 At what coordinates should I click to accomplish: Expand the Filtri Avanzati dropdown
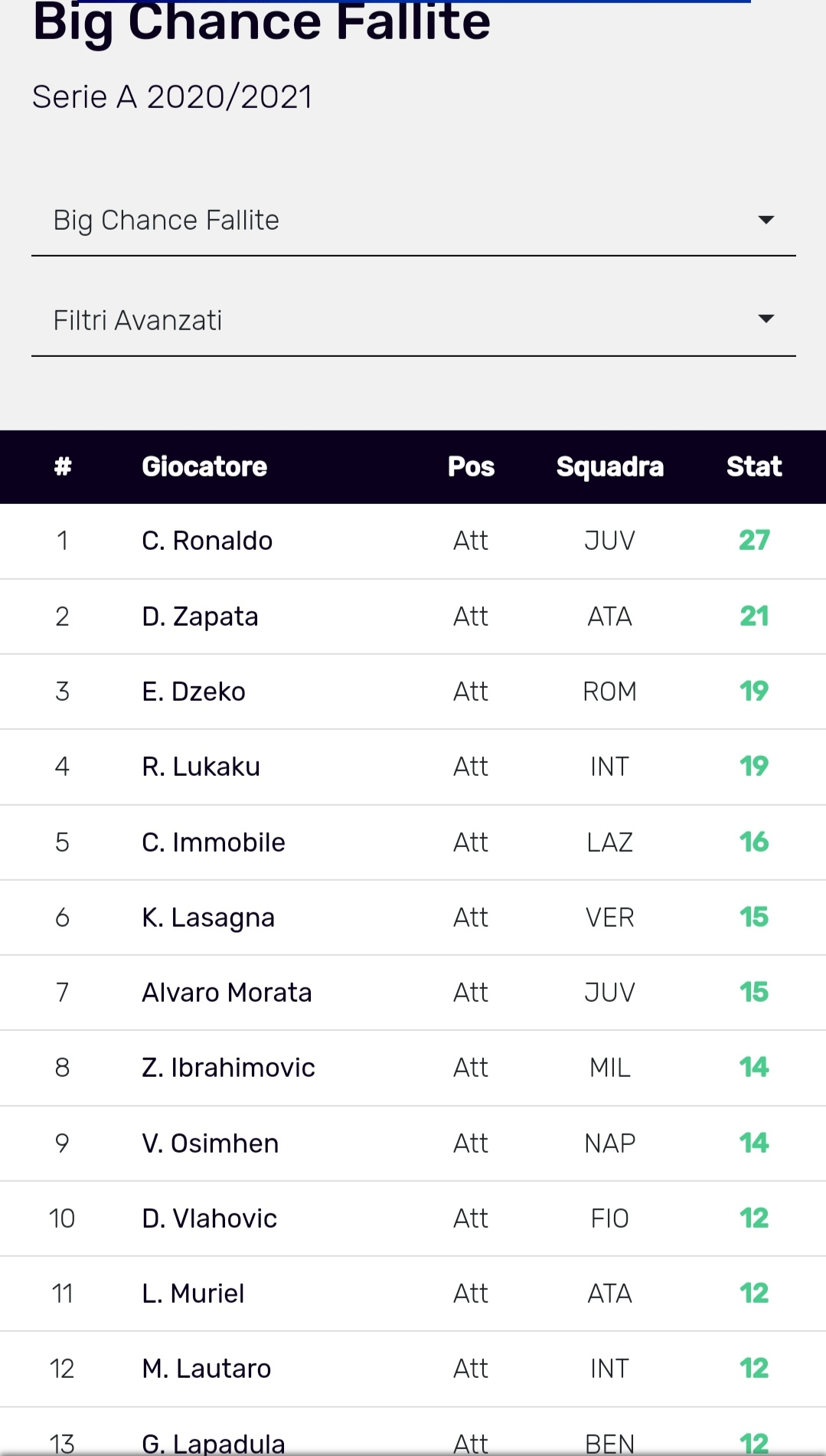point(413,320)
